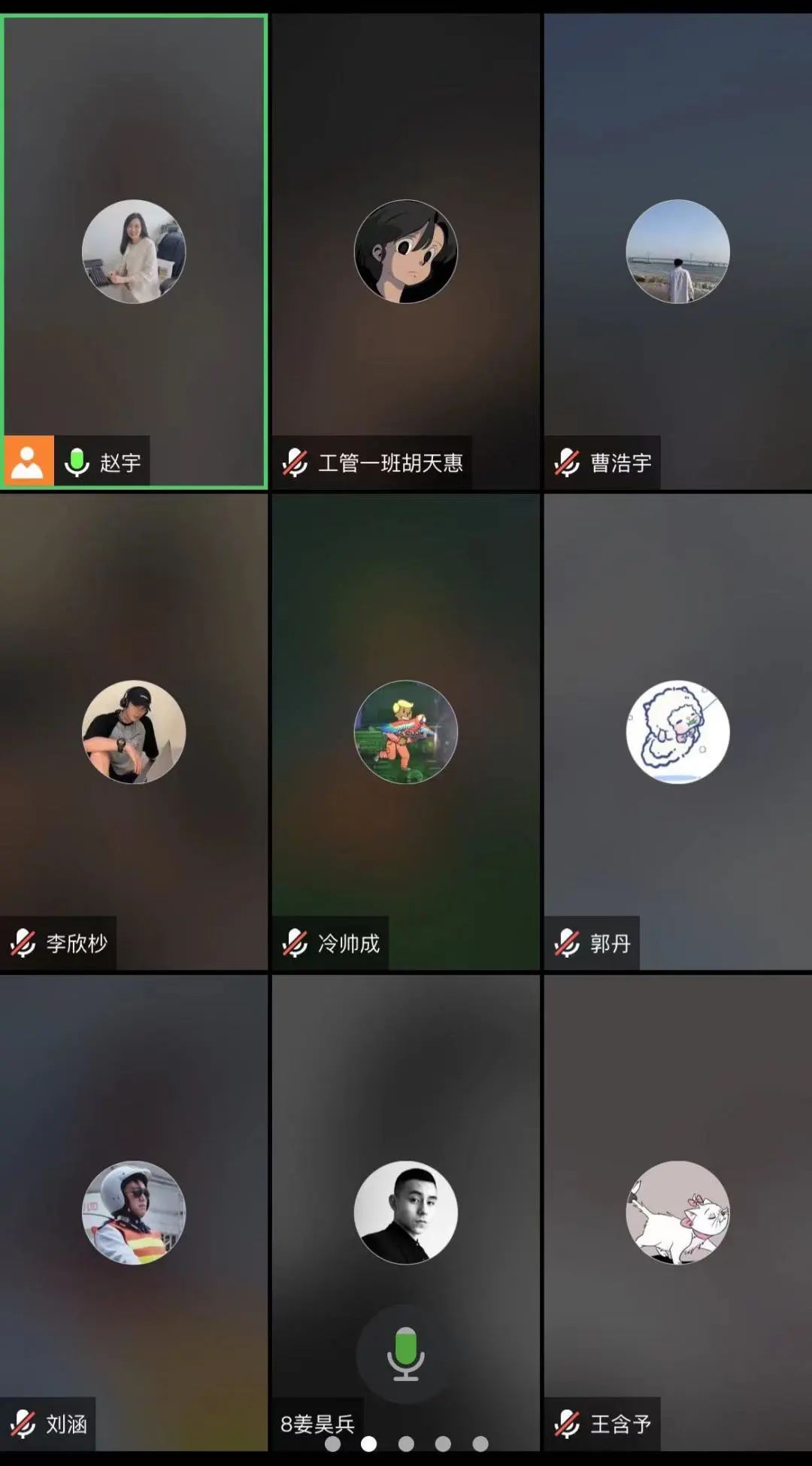The height and width of the screenshot is (1466, 812).
Task: Tap 李欣杪's video tile
Action: (x=134, y=732)
